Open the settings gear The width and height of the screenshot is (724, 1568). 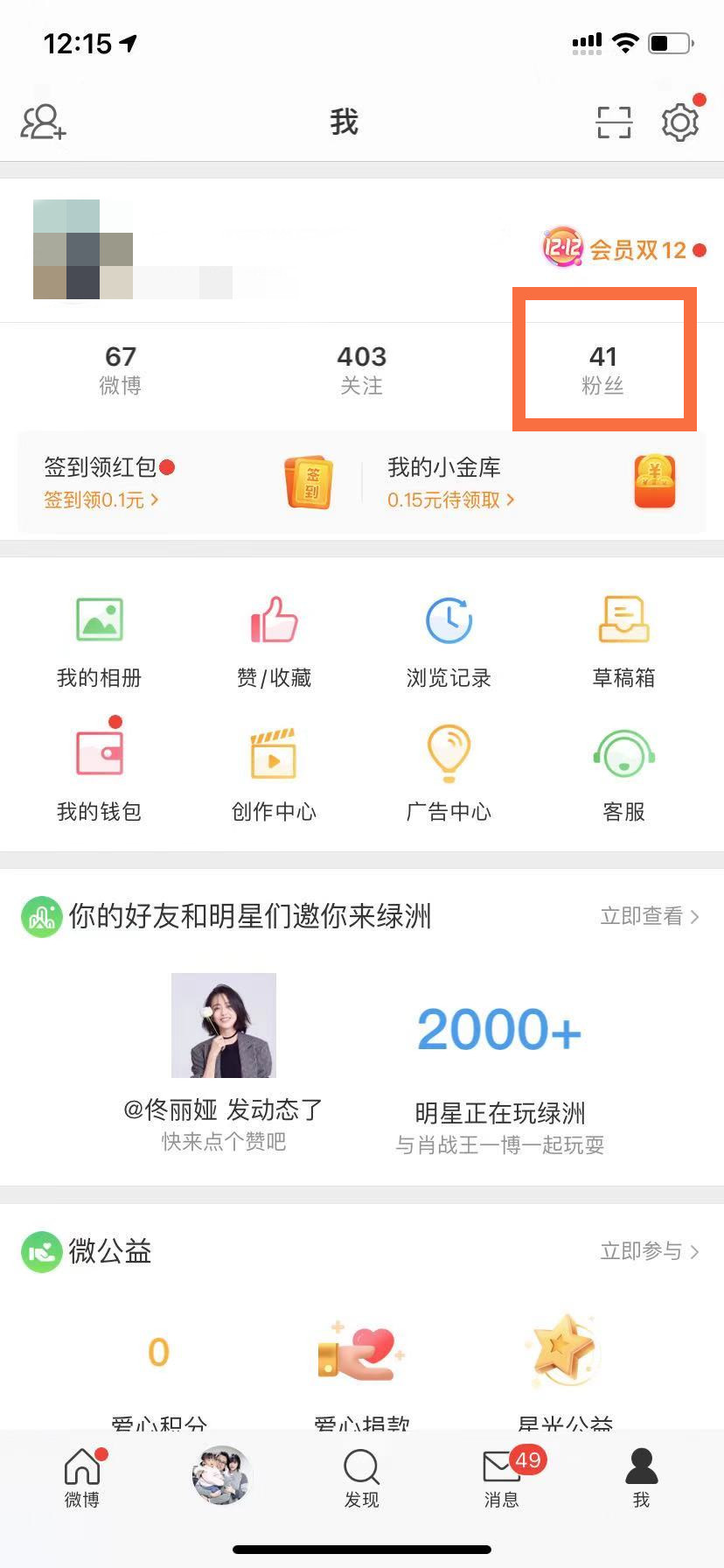click(x=679, y=122)
